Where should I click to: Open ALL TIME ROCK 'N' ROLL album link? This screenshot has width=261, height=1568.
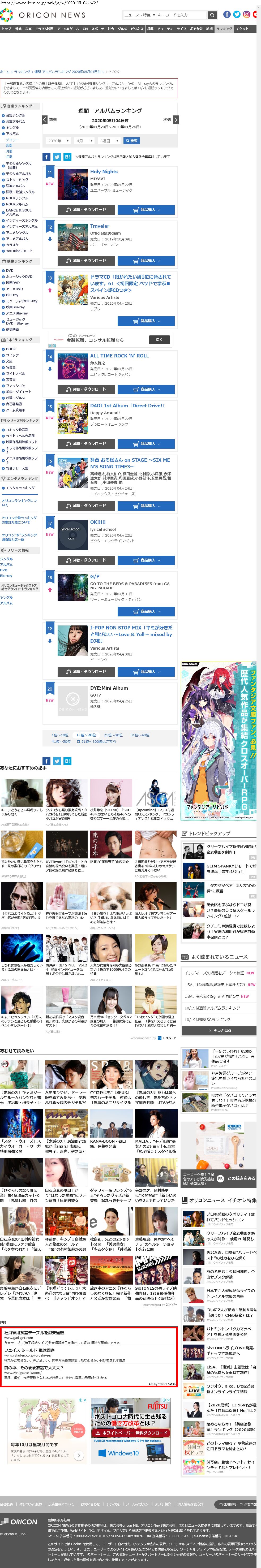[119, 356]
